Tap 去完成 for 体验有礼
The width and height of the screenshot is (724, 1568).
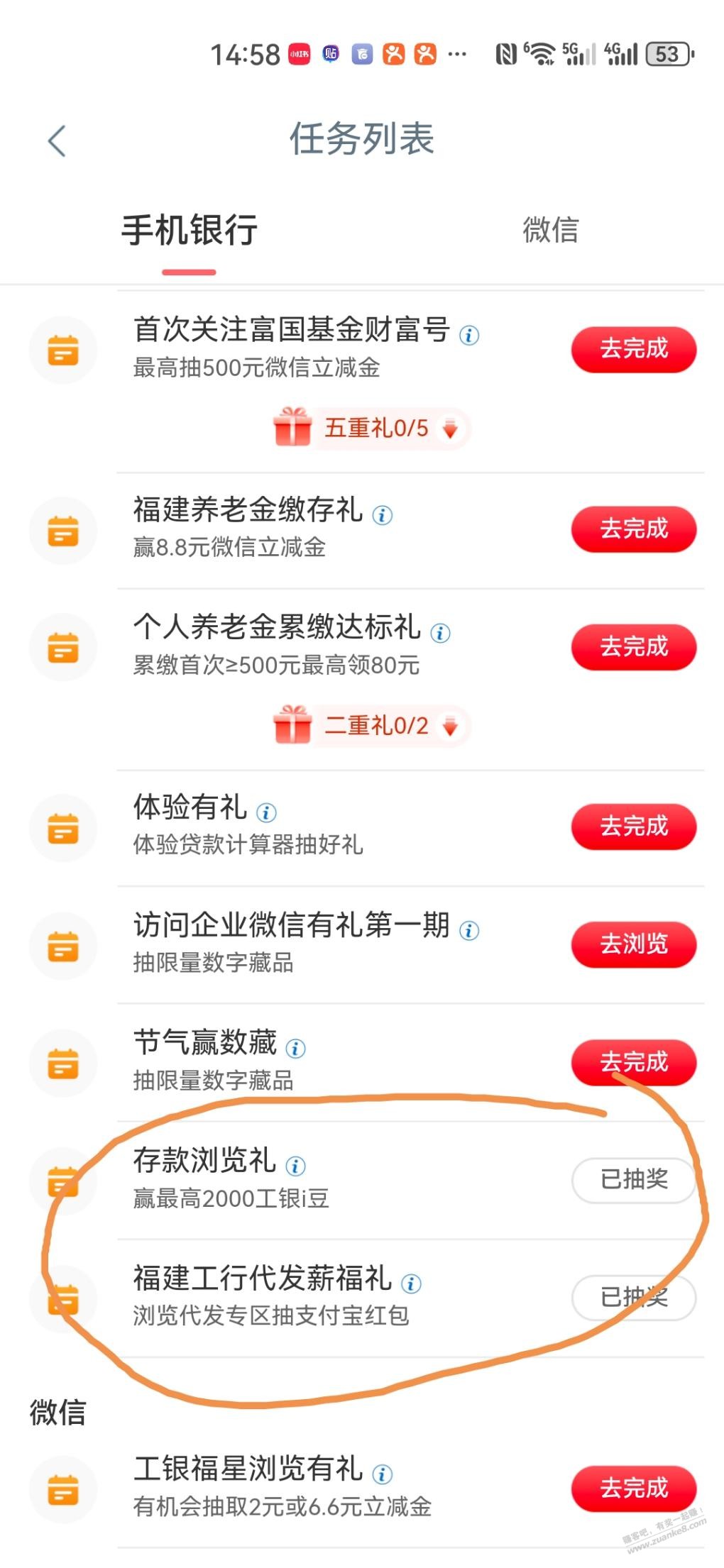(x=633, y=827)
